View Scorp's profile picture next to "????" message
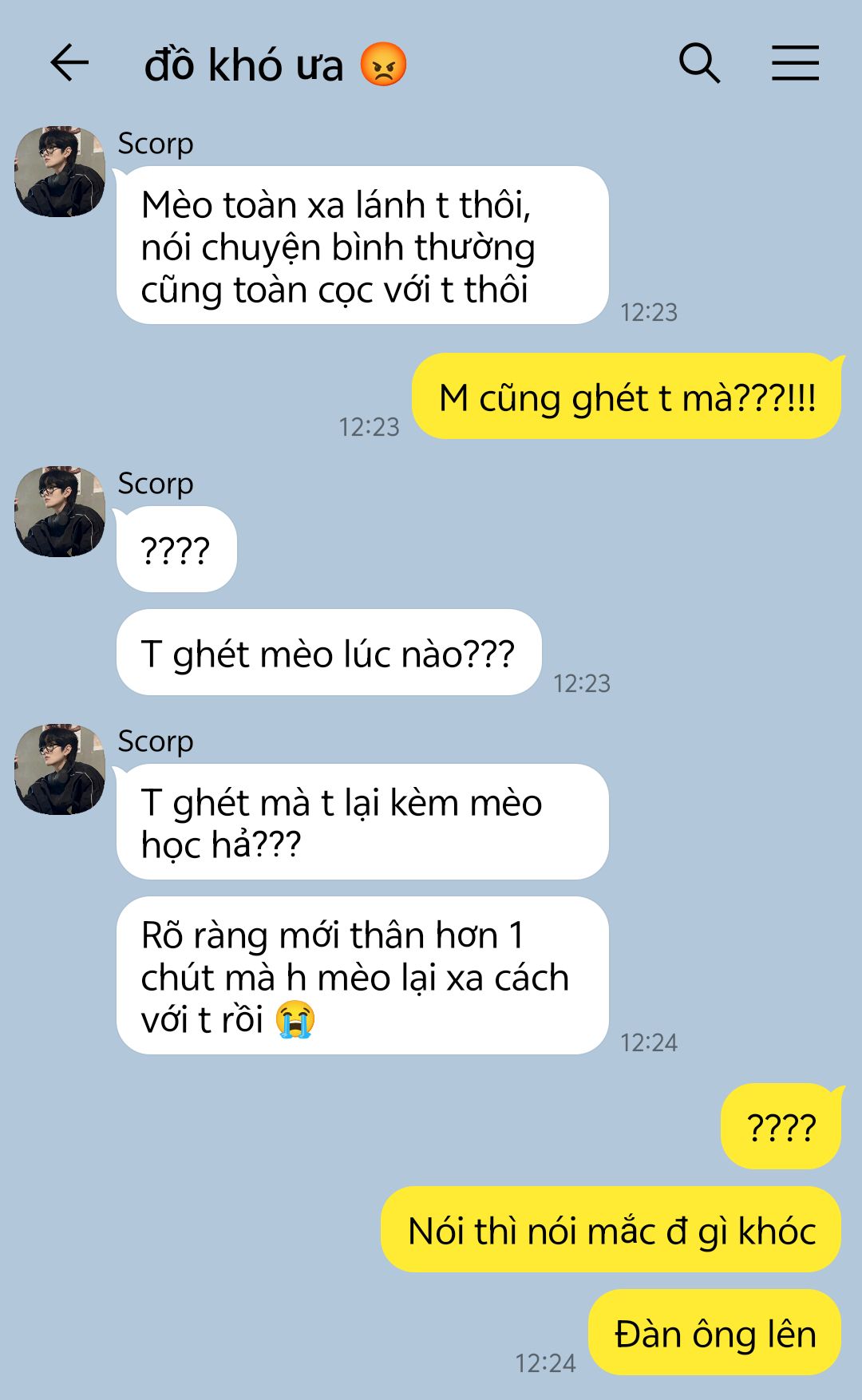The height and width of the screenshot is (1400, 862). [60, 512]
